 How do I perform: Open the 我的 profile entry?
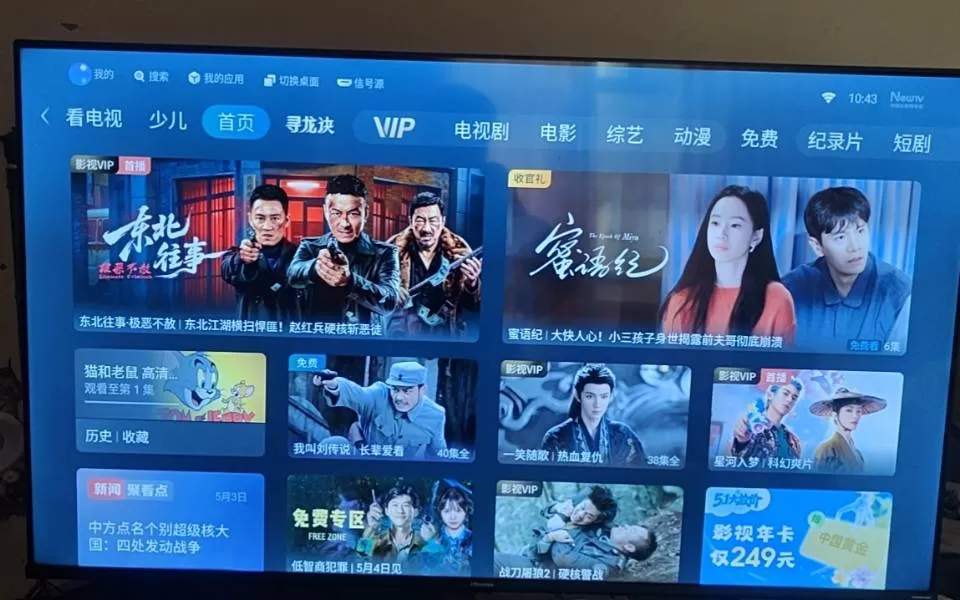[x=91, y=74]
